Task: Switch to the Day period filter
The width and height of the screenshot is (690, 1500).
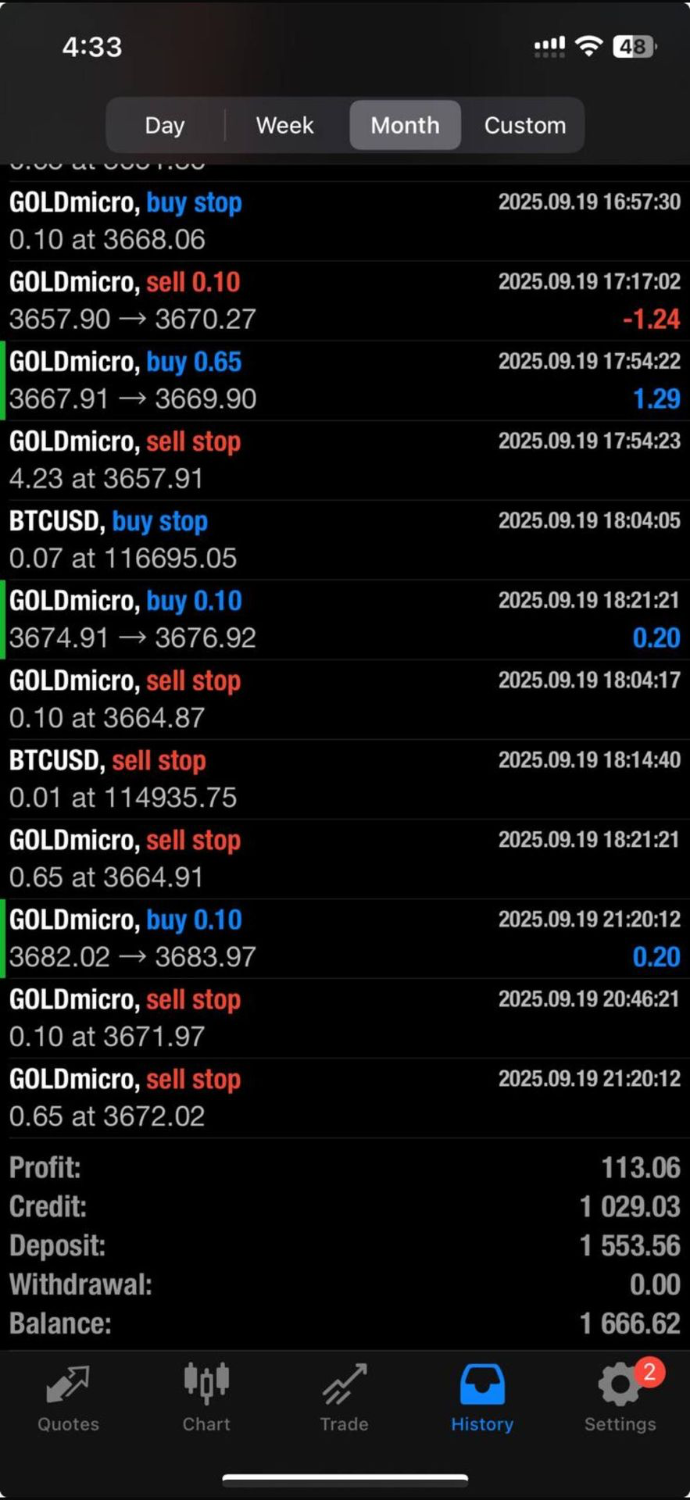Action: click(165, 125)
